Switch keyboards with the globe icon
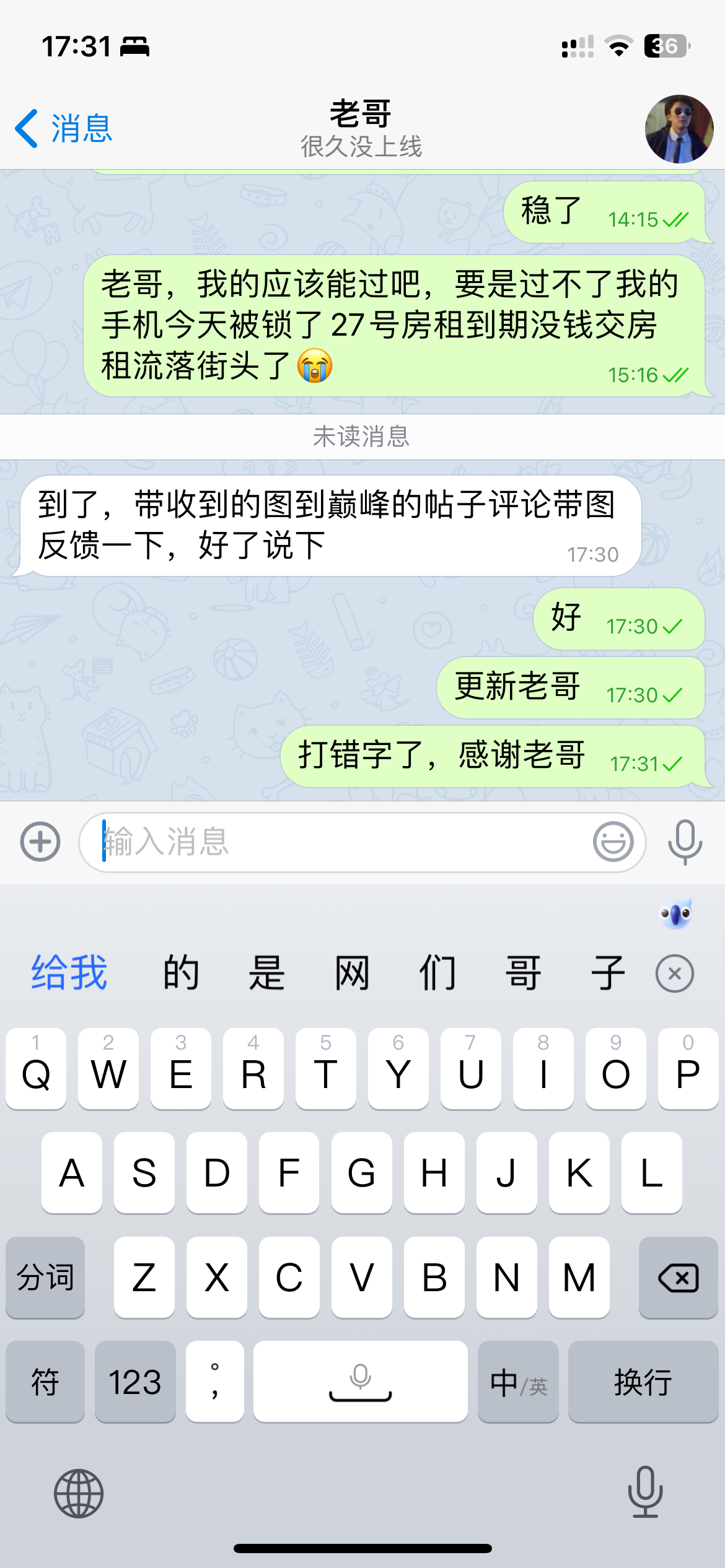This screenshot has height=1568, width=725. point(79,1493)
